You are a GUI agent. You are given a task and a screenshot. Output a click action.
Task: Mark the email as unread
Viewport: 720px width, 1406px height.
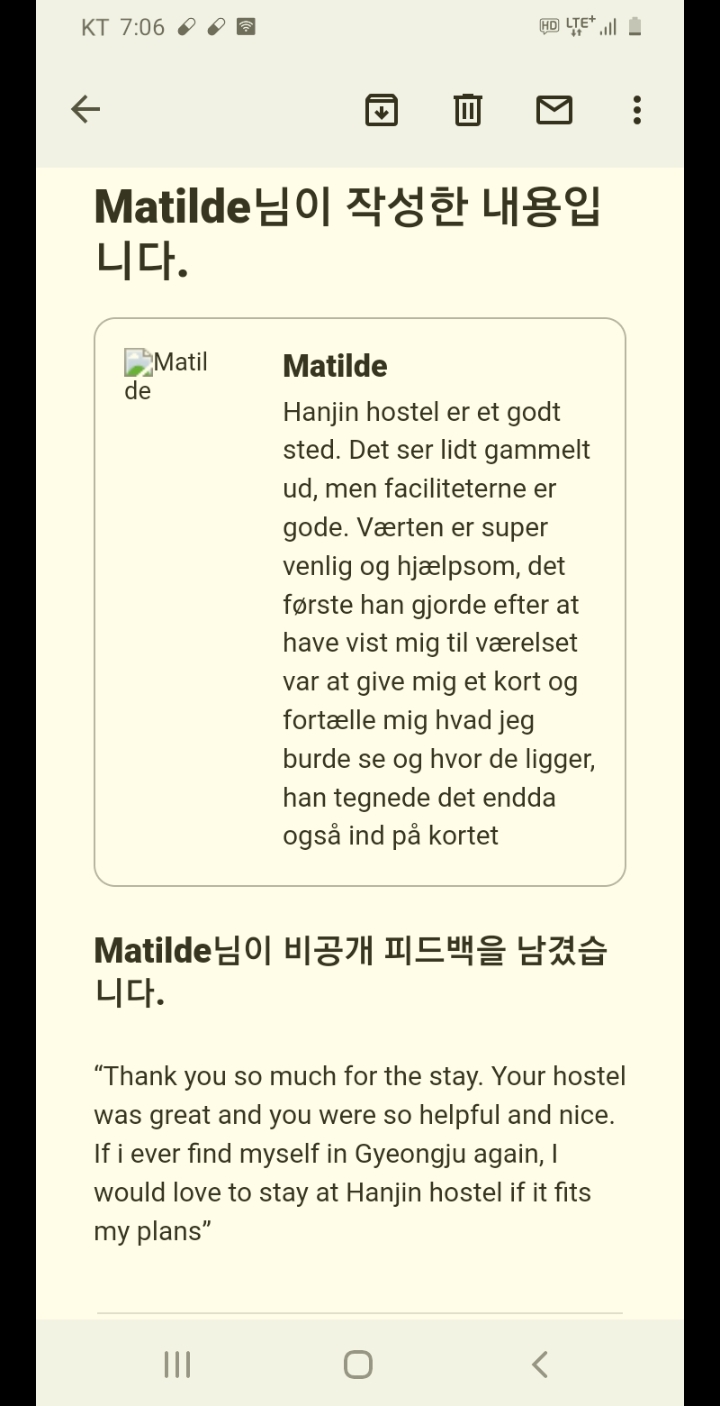click(554, 109)
